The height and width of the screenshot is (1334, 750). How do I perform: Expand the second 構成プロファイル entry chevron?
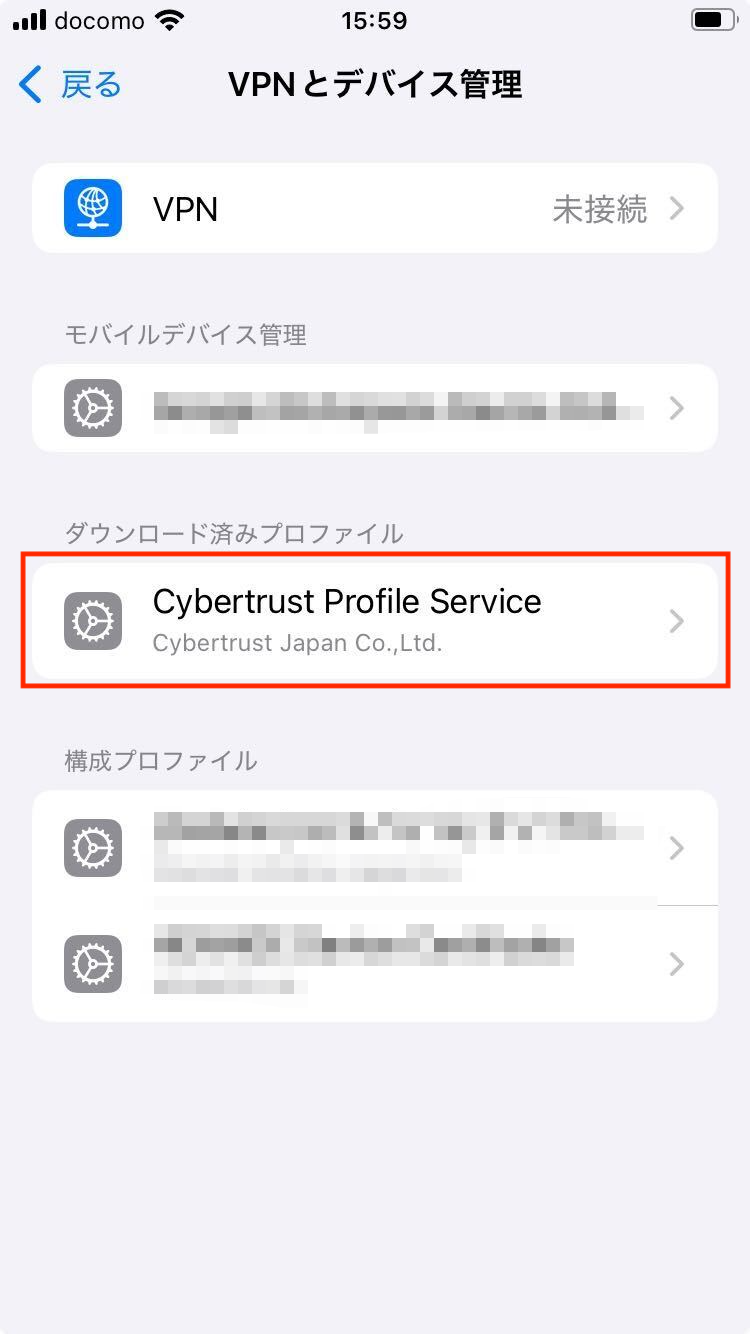click(677, 964)
